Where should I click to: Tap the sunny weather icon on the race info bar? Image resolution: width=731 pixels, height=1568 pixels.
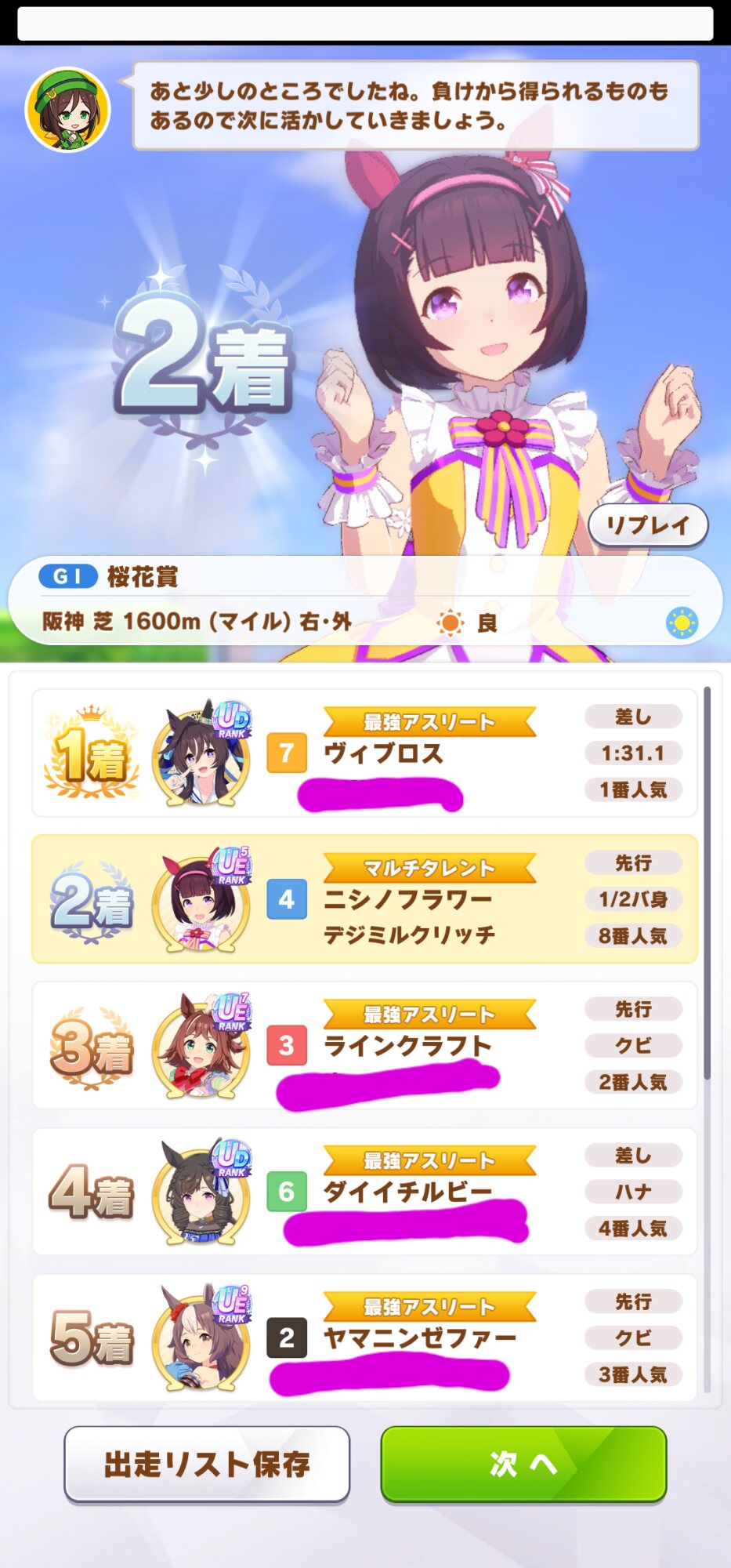point(681,623)
